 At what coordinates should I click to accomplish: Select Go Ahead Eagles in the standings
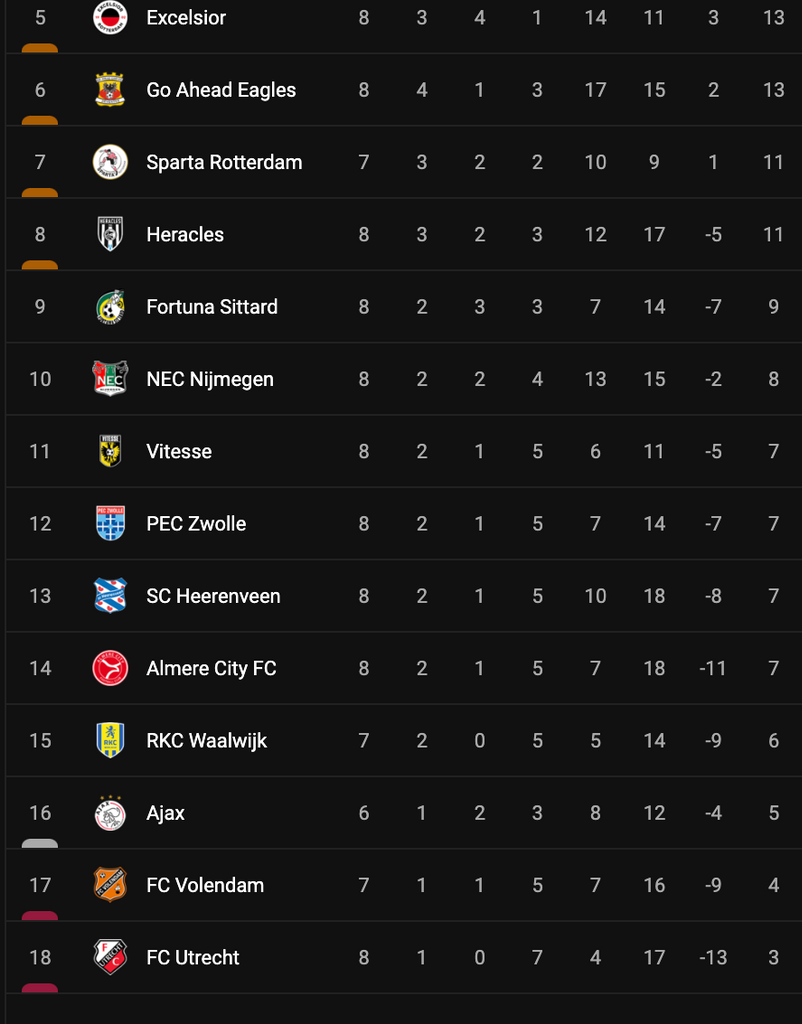point(221,90)
